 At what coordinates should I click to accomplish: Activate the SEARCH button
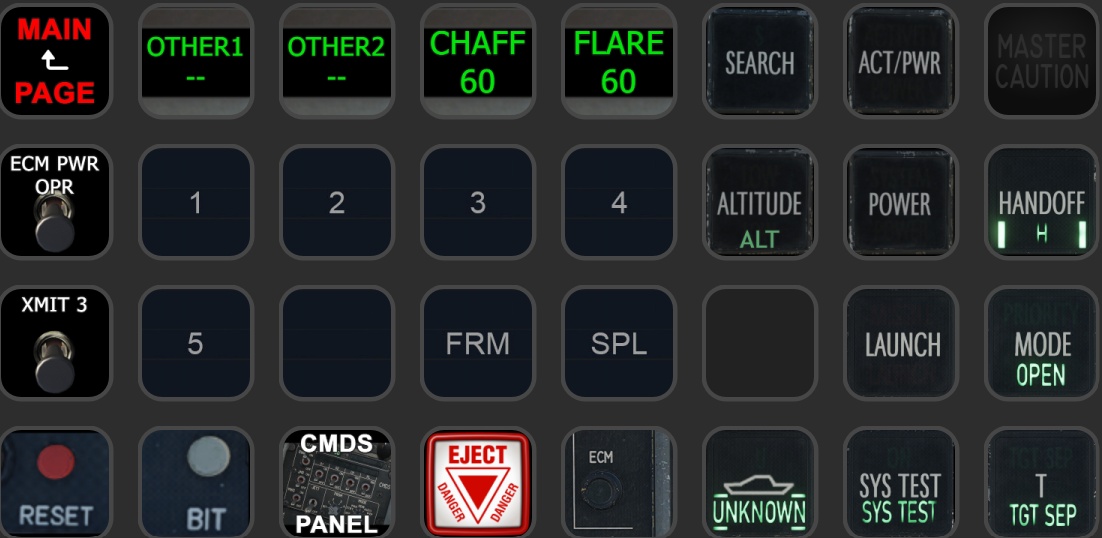759,61
